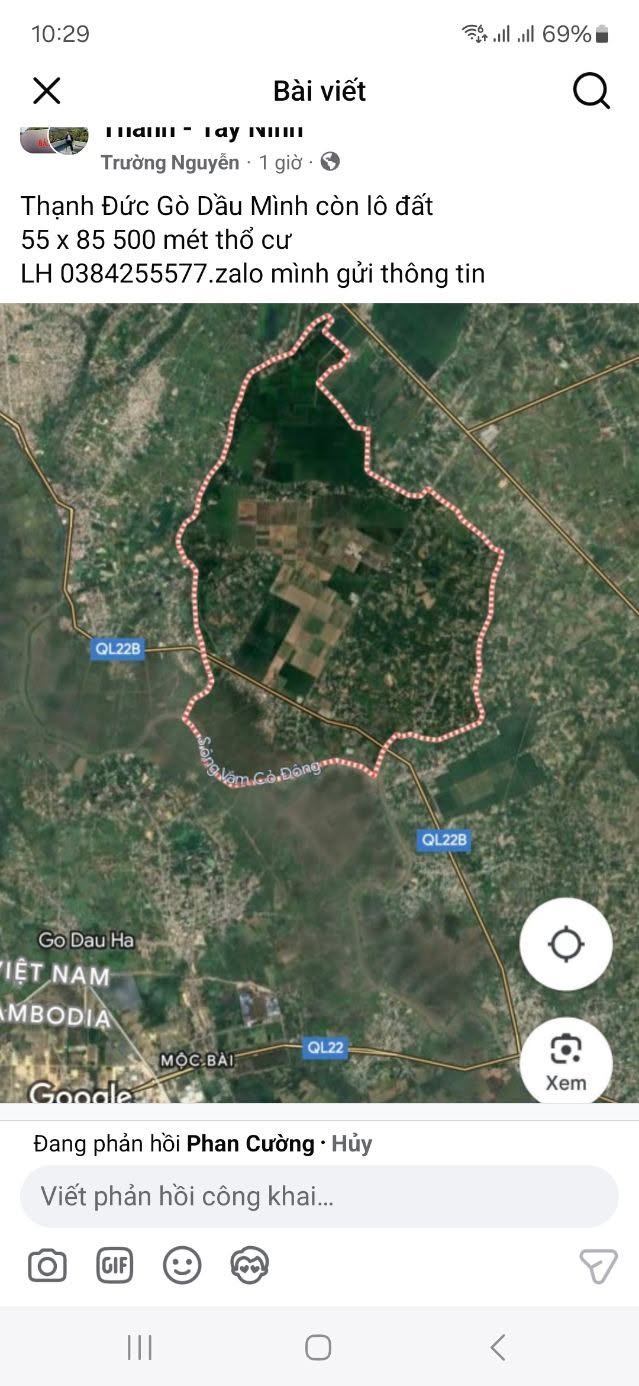
Task: Close the Bài viết post view
Action: 47,91
